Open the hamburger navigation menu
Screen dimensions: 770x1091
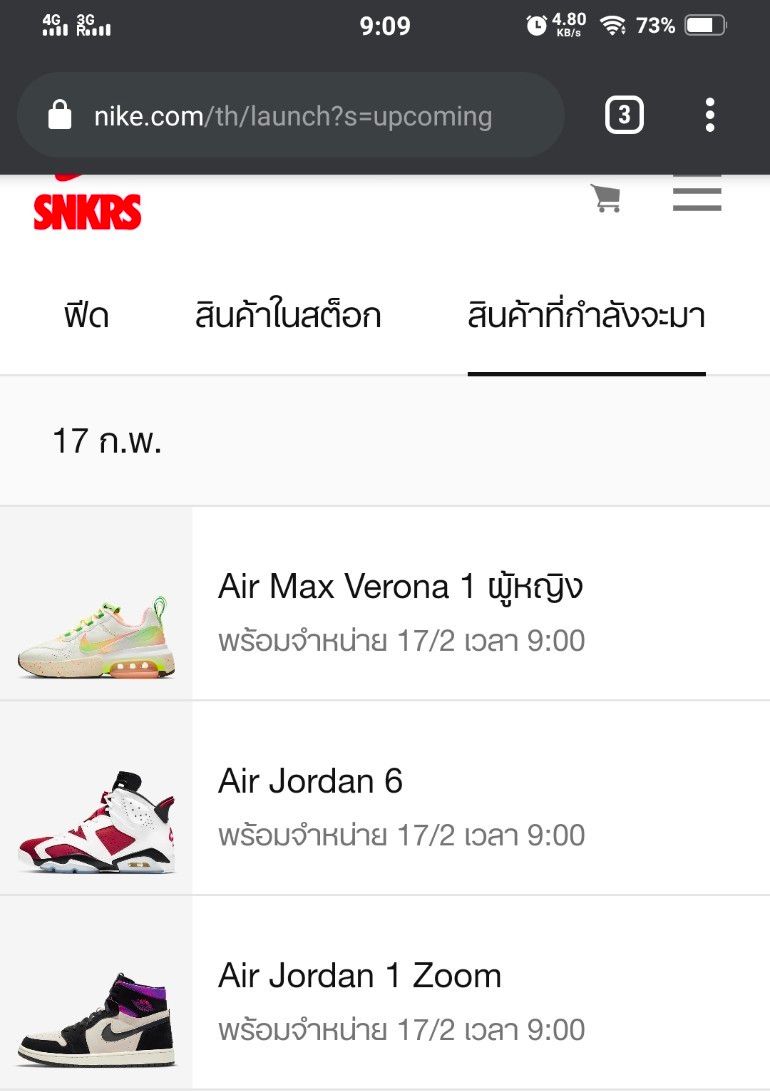click(x=697, y=194)
